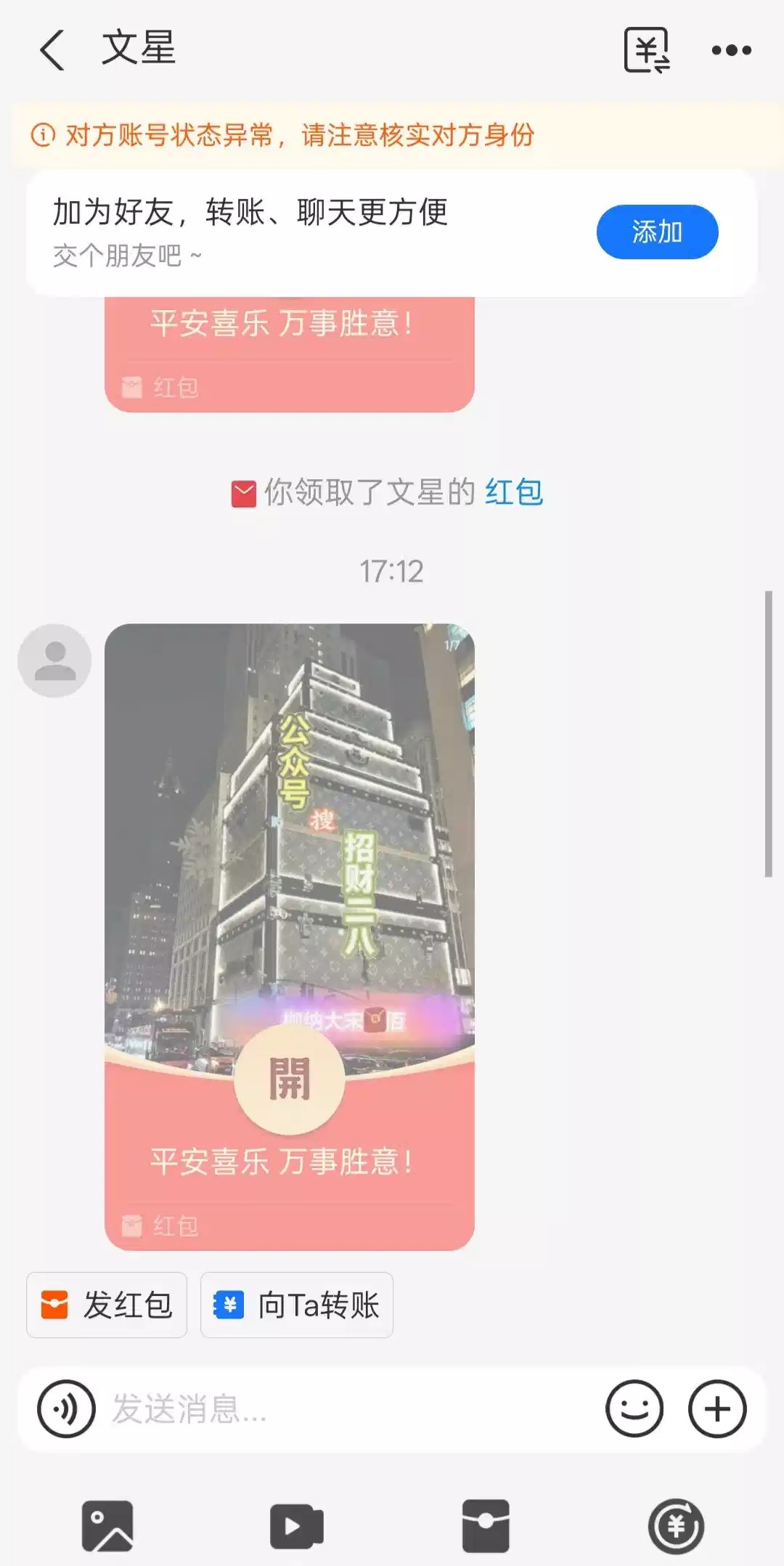
Task: Open the video camera icon
Action: click(x=296, y=1525)
